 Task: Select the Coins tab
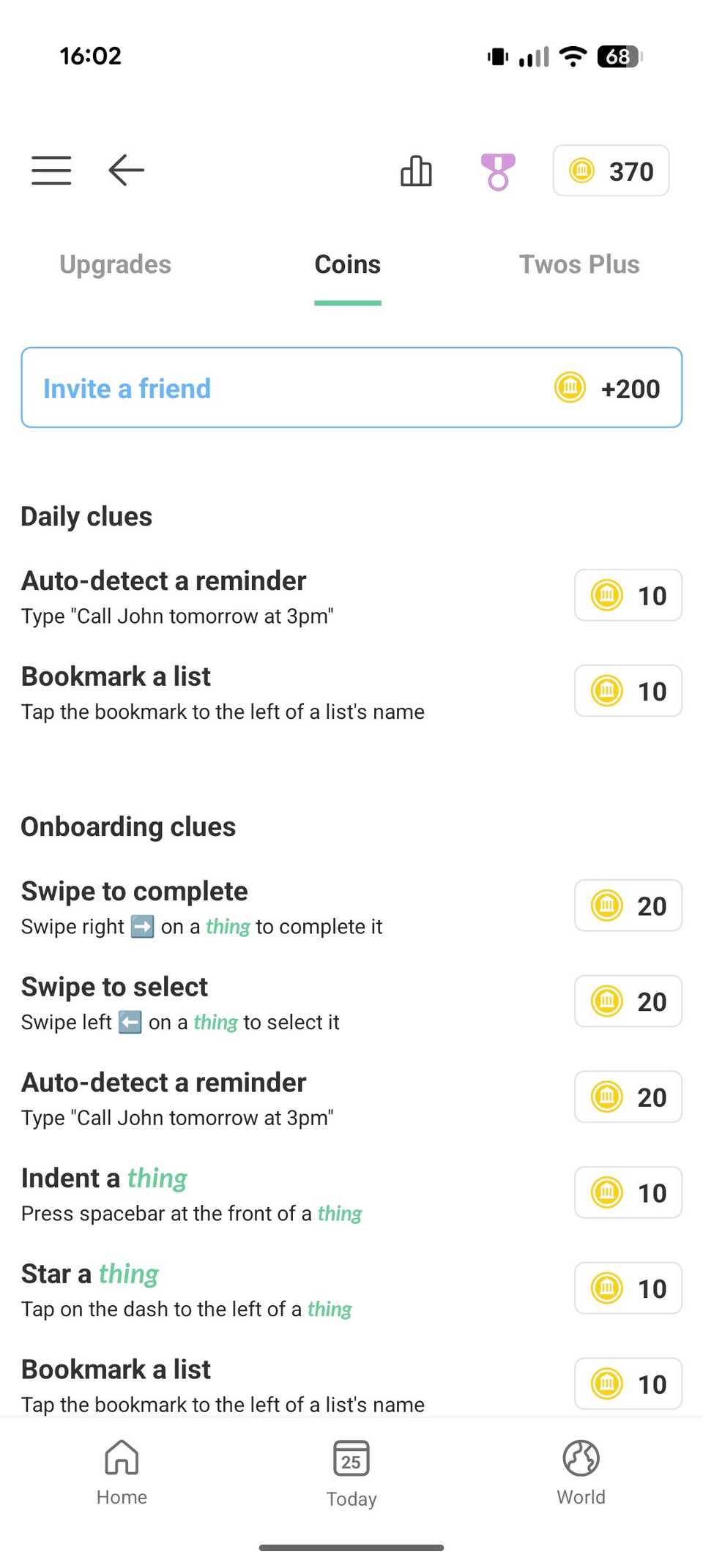348,264
